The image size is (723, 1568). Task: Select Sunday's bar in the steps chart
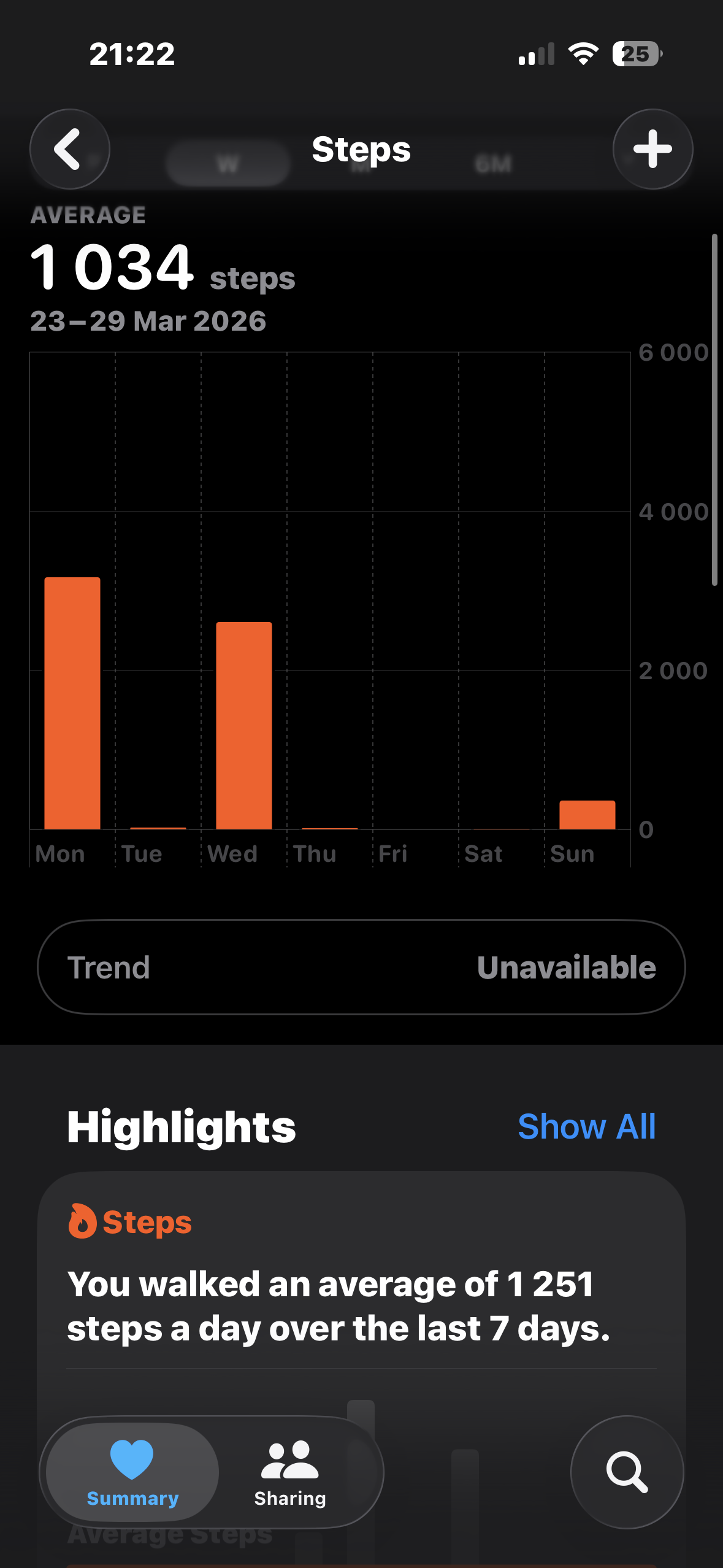tap(587, 815)
